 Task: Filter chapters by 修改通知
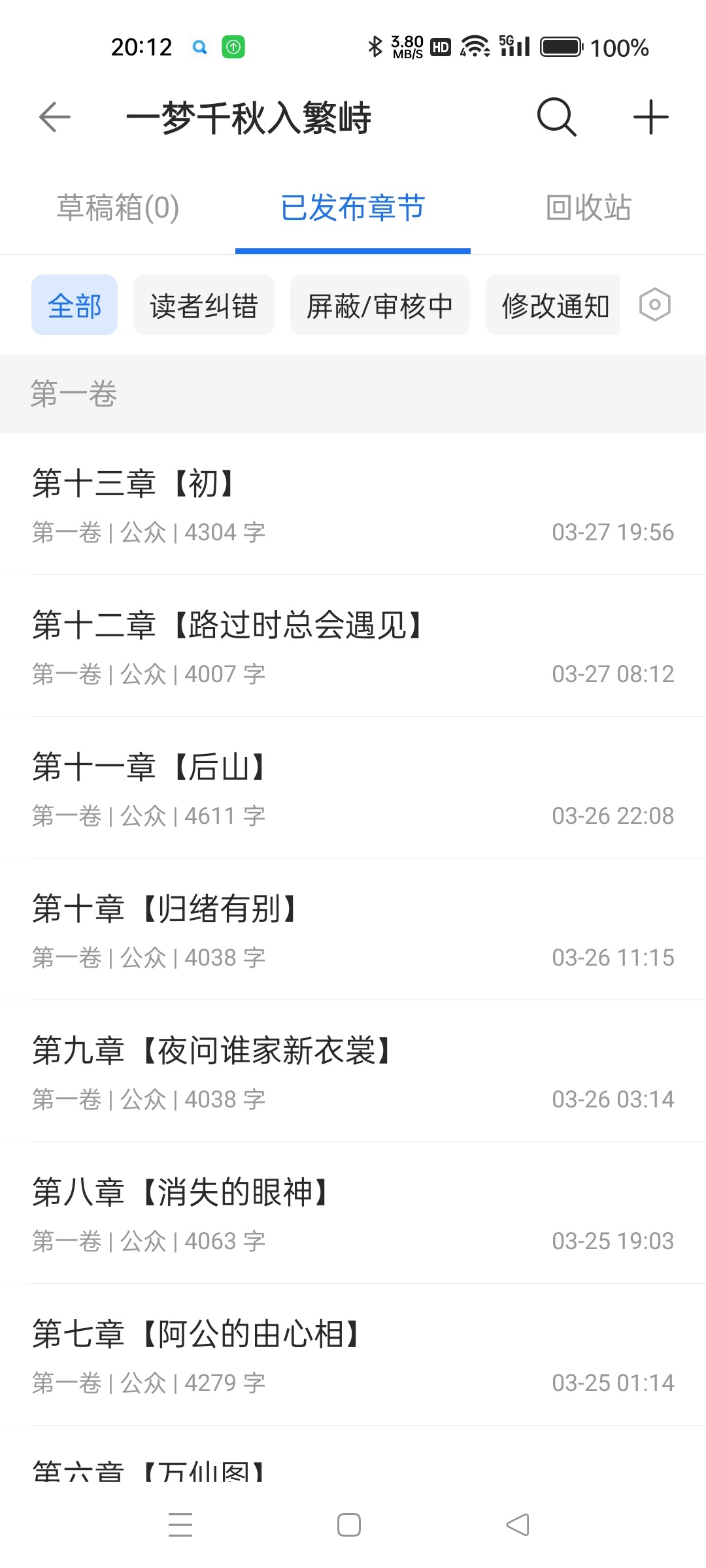tap(554, 305)
